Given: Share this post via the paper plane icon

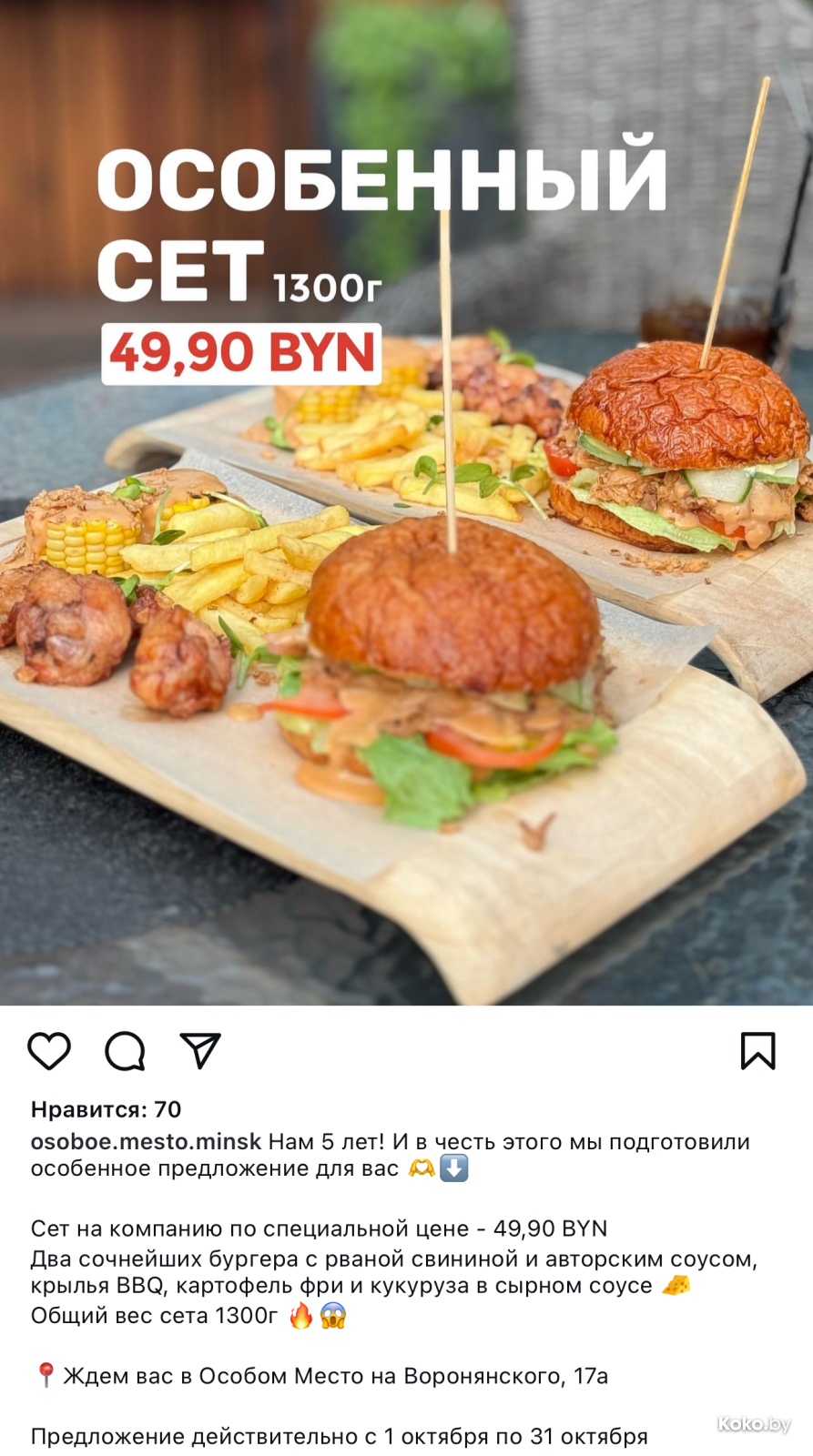Looking at the screenshot, I should point(200,1051).
